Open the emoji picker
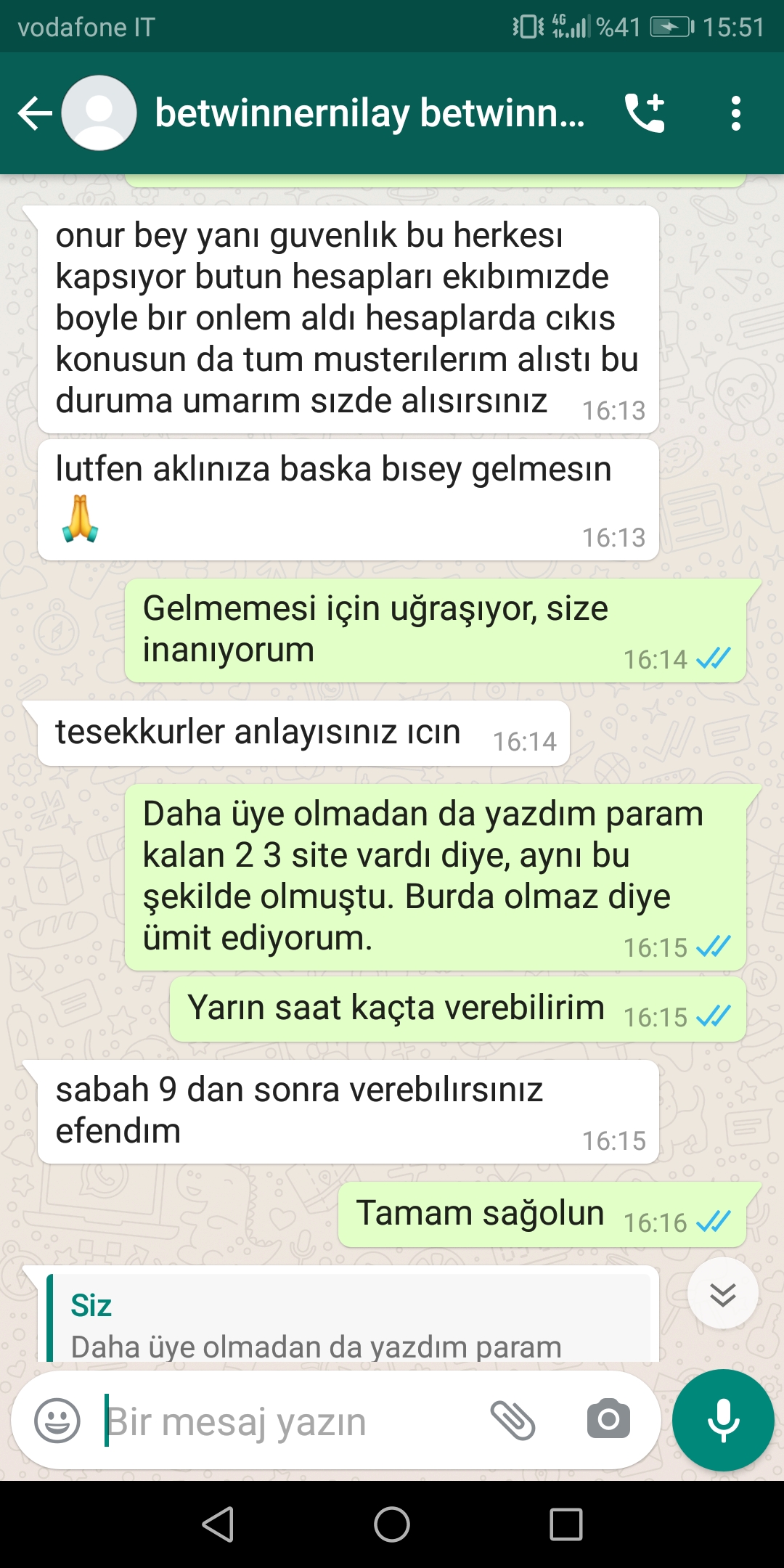This screenshot has height=1568, width=784. pos(57,1421)
